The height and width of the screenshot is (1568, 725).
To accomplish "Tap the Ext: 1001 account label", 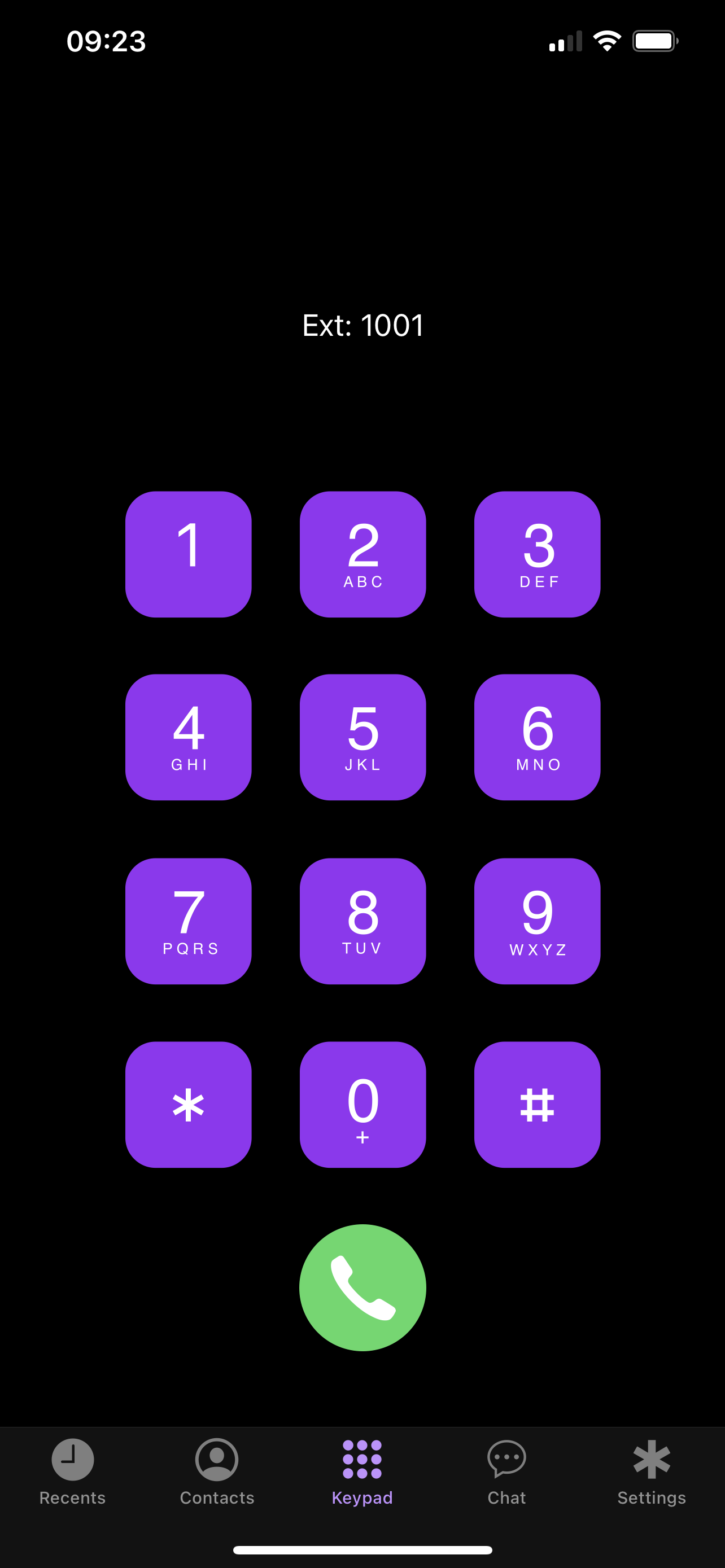I will [x=362, y=326].
